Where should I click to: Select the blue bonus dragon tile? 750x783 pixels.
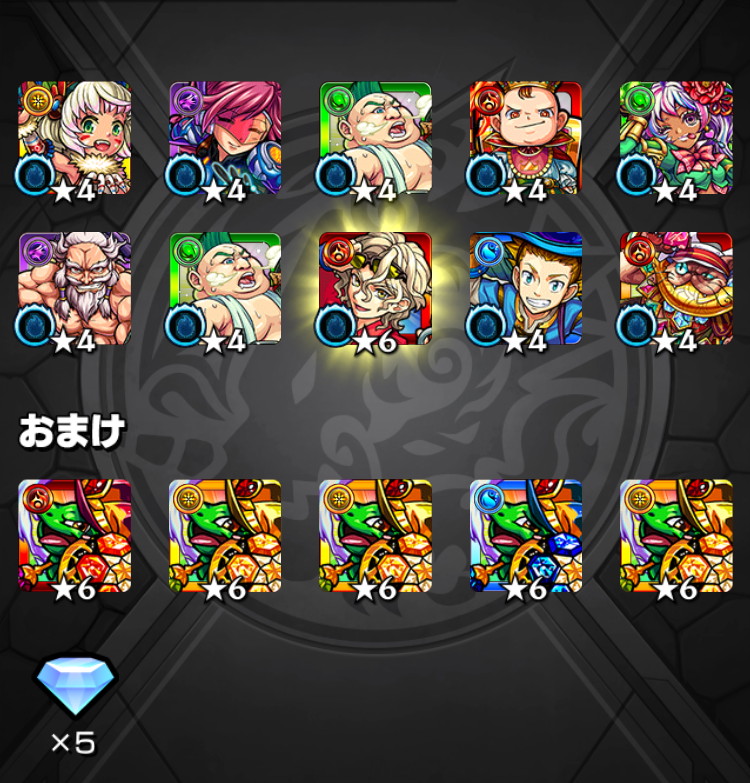525,536
